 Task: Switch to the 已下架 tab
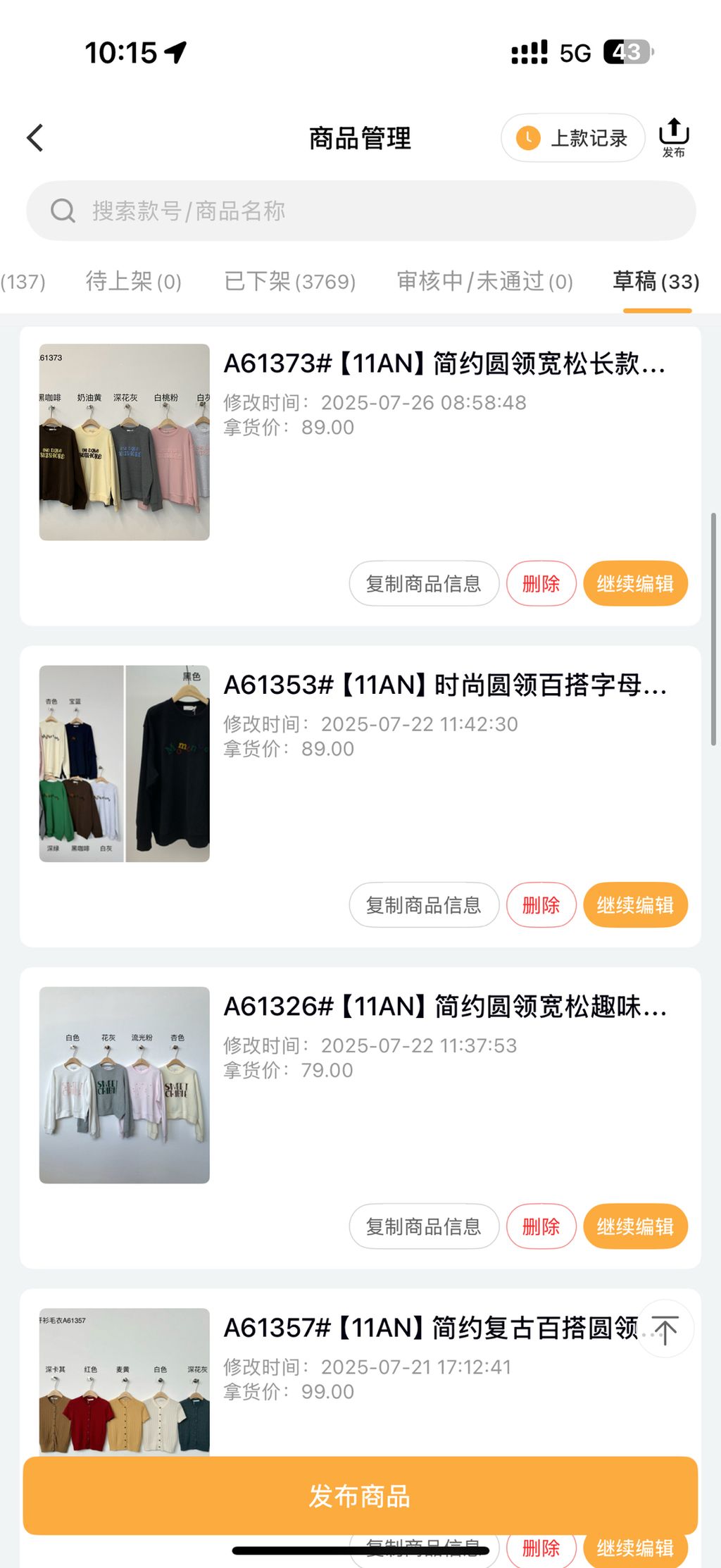click(289, 282)
